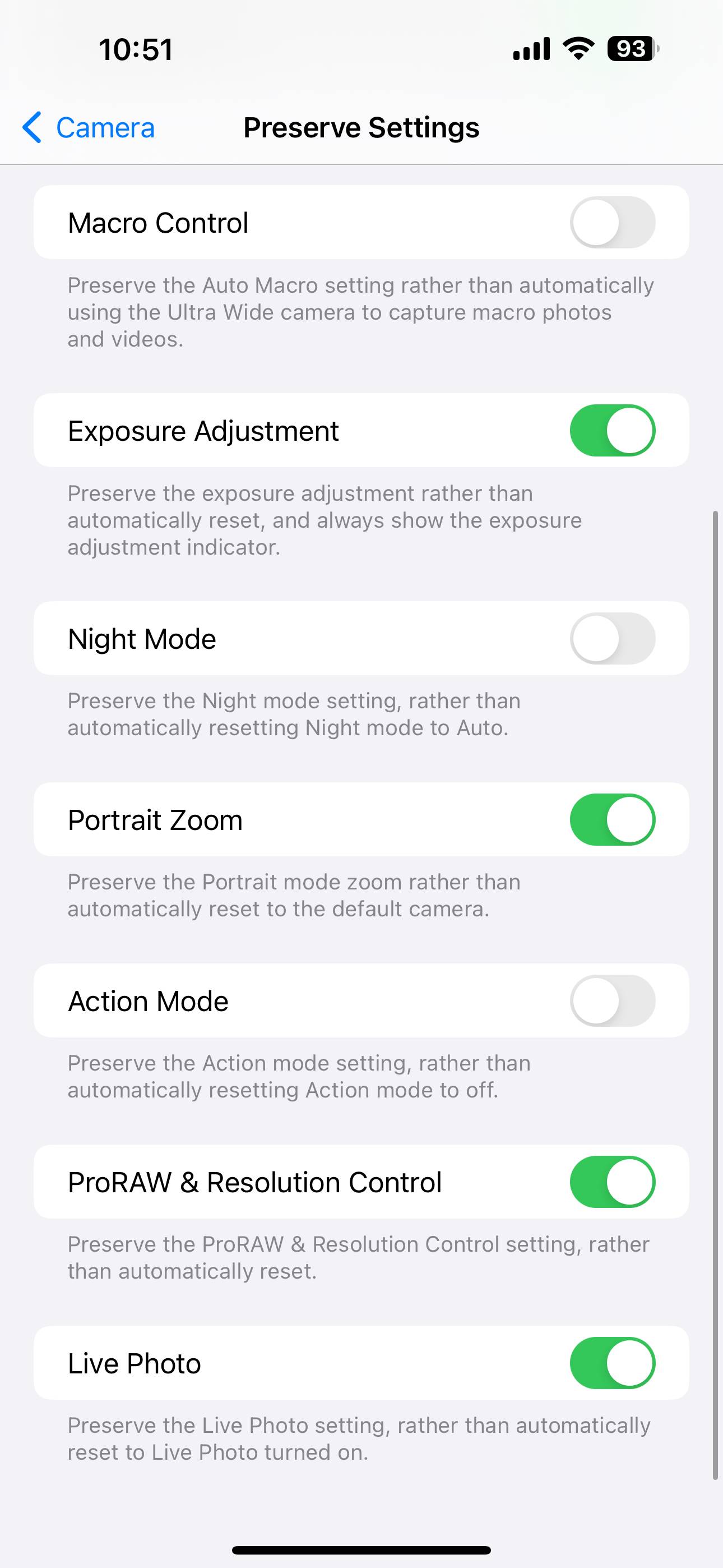Toggle off Live Photo preservation
723x1568 pixels.
(611, 1362)
